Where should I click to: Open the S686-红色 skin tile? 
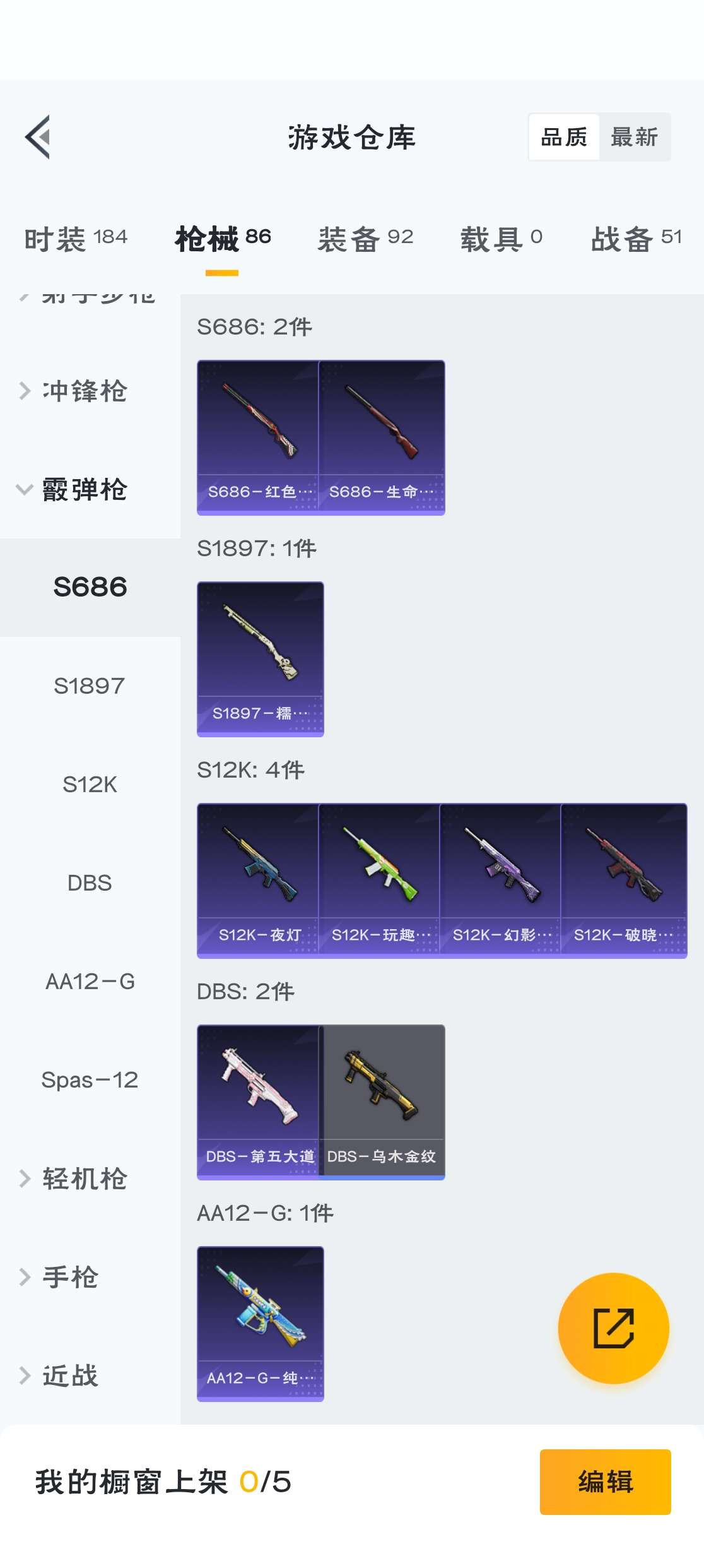click(x=259, y=437)
